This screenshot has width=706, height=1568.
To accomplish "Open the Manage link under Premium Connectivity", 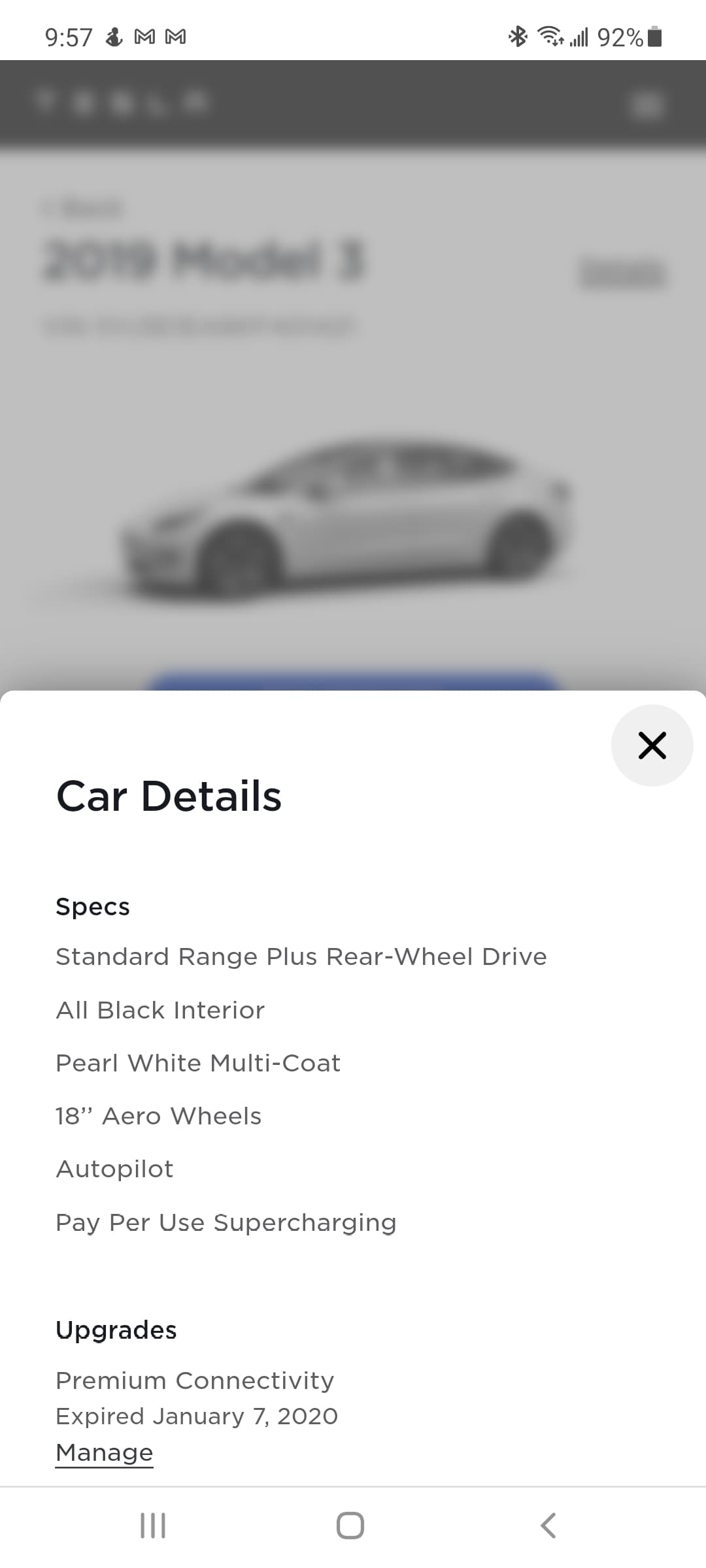I will point(105,1452).
